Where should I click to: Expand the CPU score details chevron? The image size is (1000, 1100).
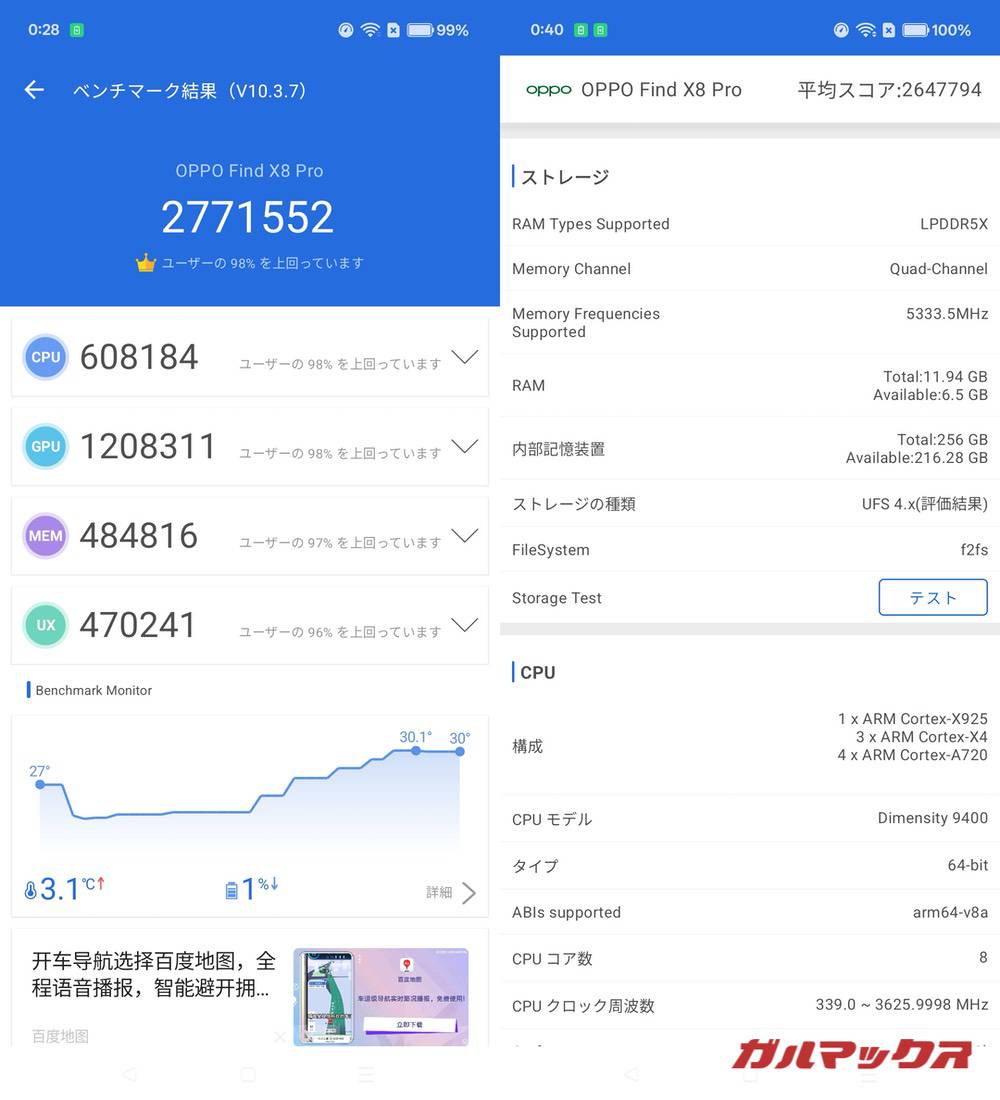[464, 357]
